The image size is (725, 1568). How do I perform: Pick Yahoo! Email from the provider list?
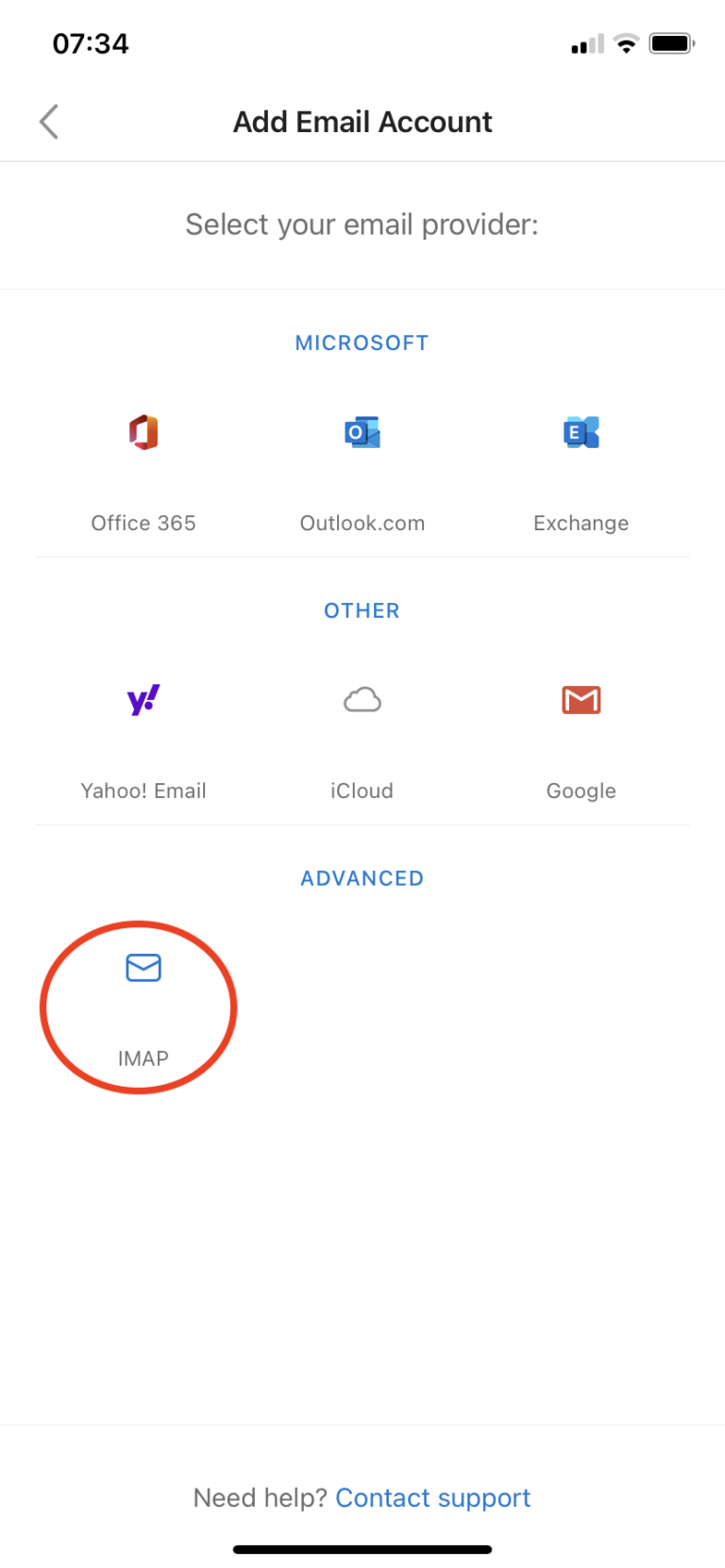pos(143,699)
